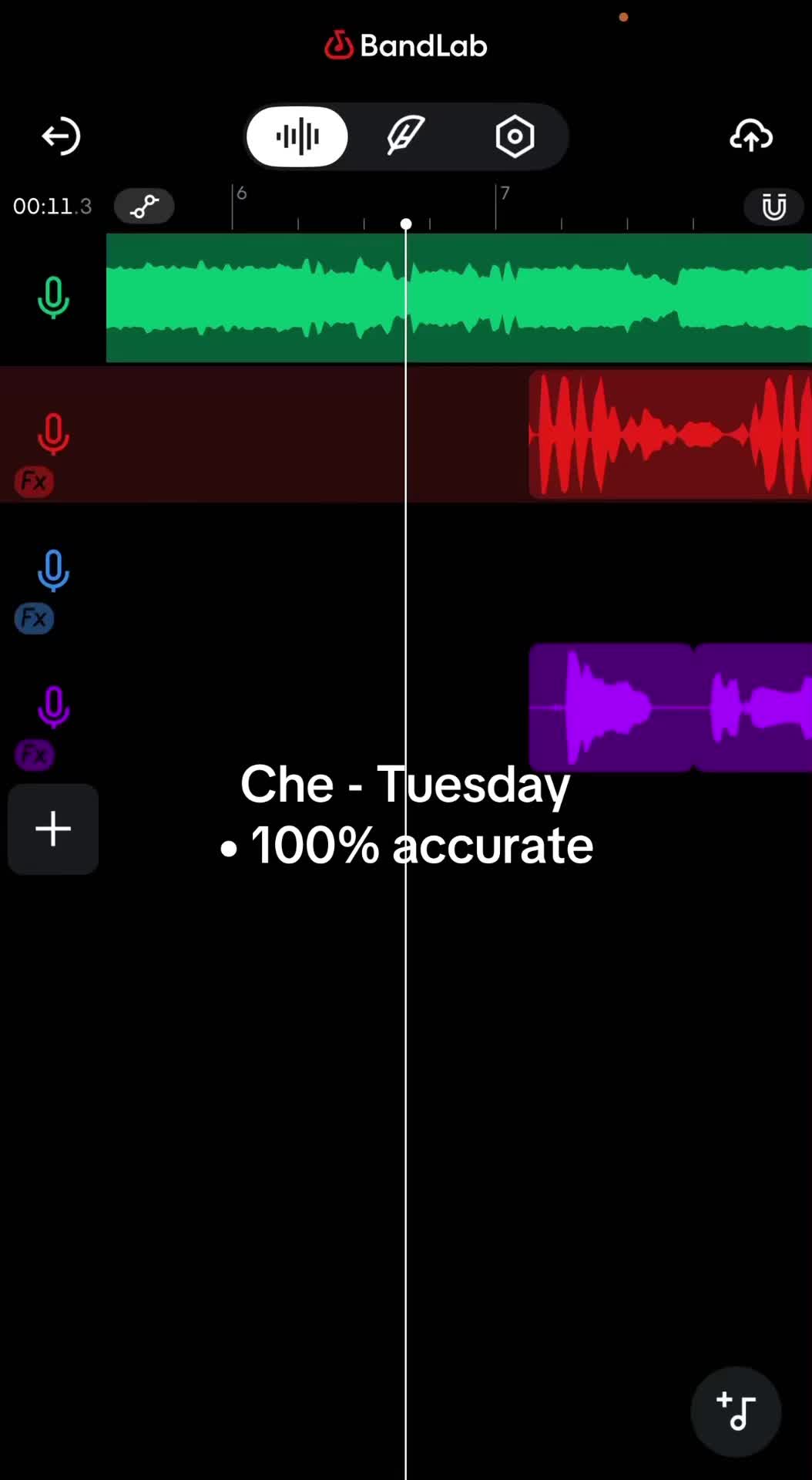
Task: Tap the add sound floating button
Action: click(x=736, y=1411)
